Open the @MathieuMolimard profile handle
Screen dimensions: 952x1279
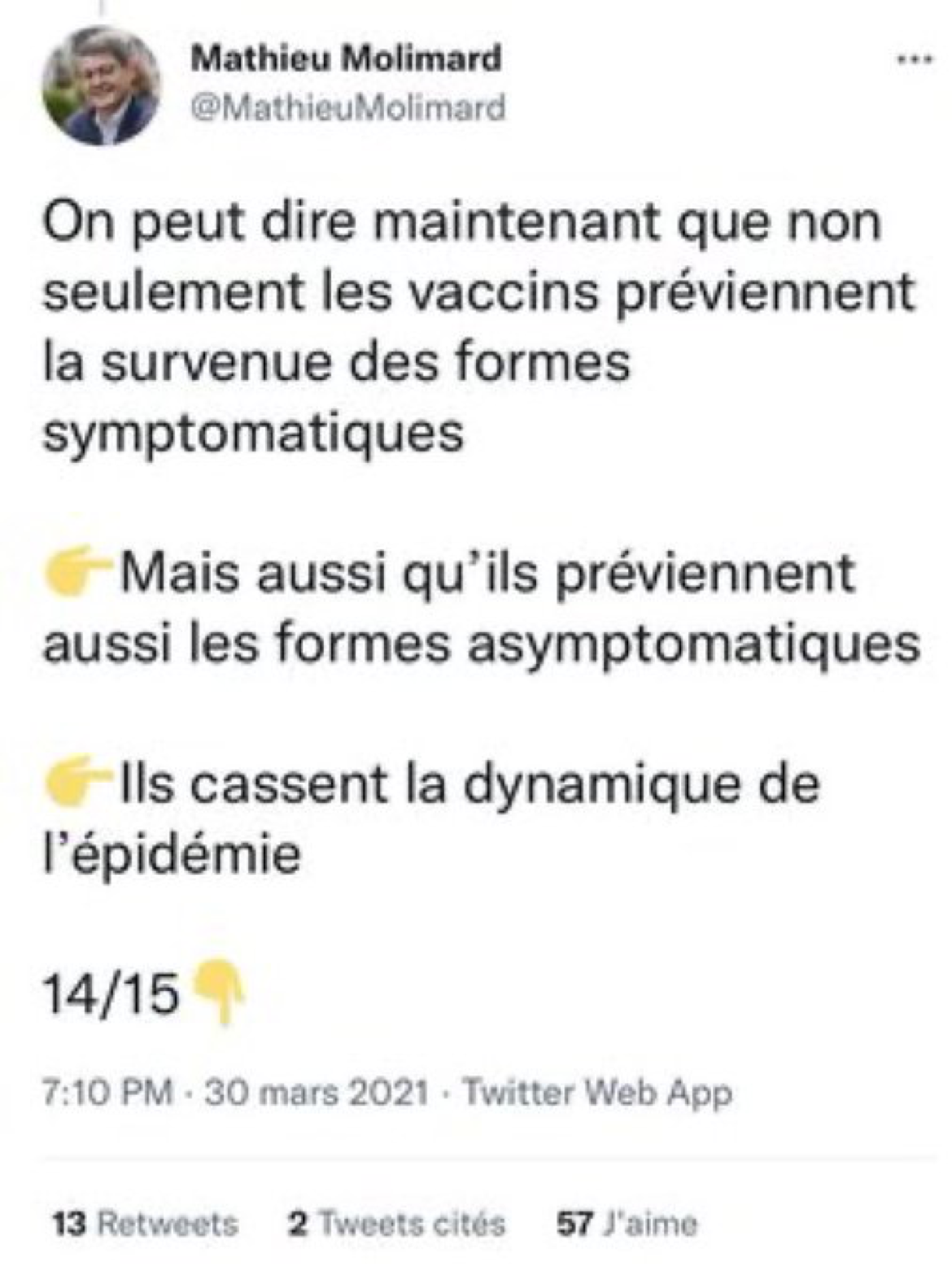347,107
